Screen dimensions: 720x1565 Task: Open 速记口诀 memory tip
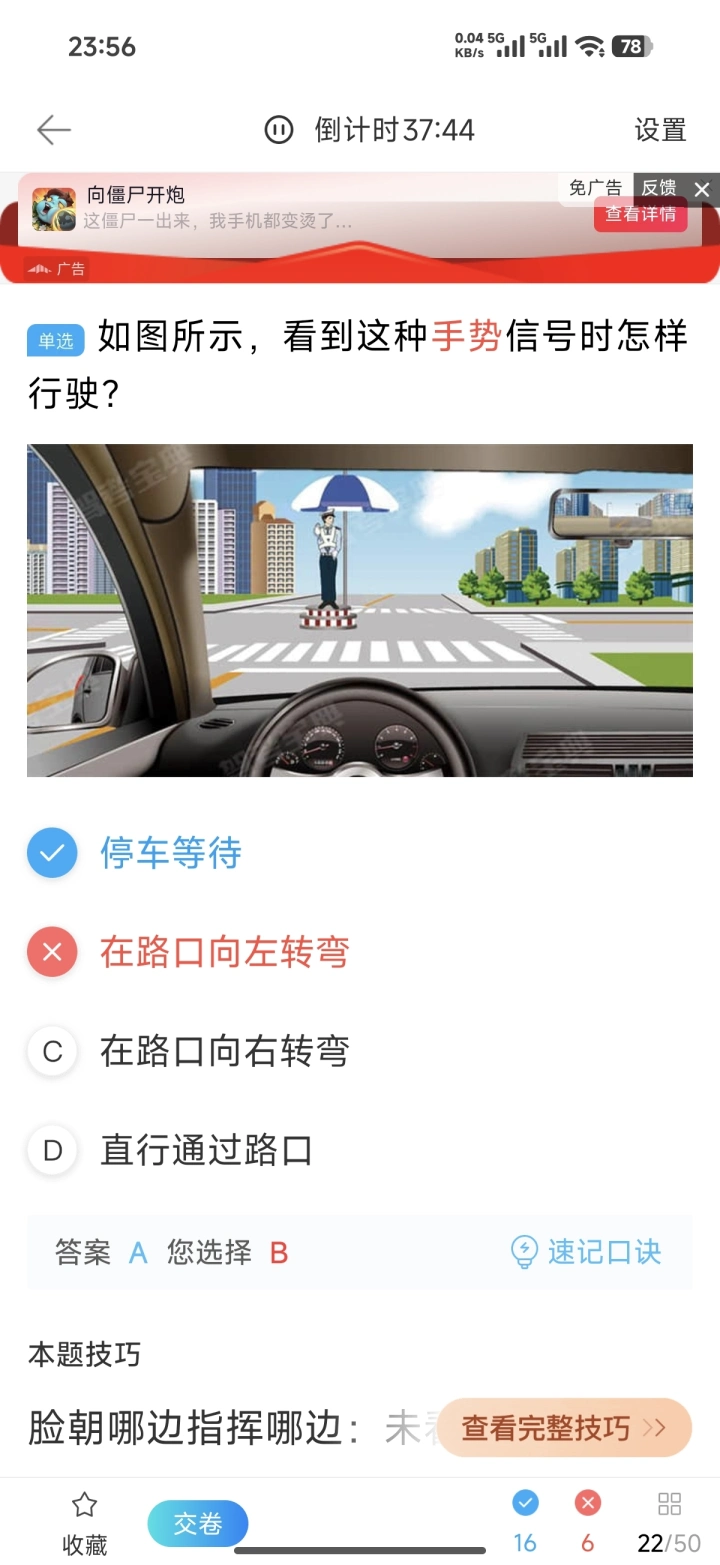pyautogui.click(x=587, y=1252)
